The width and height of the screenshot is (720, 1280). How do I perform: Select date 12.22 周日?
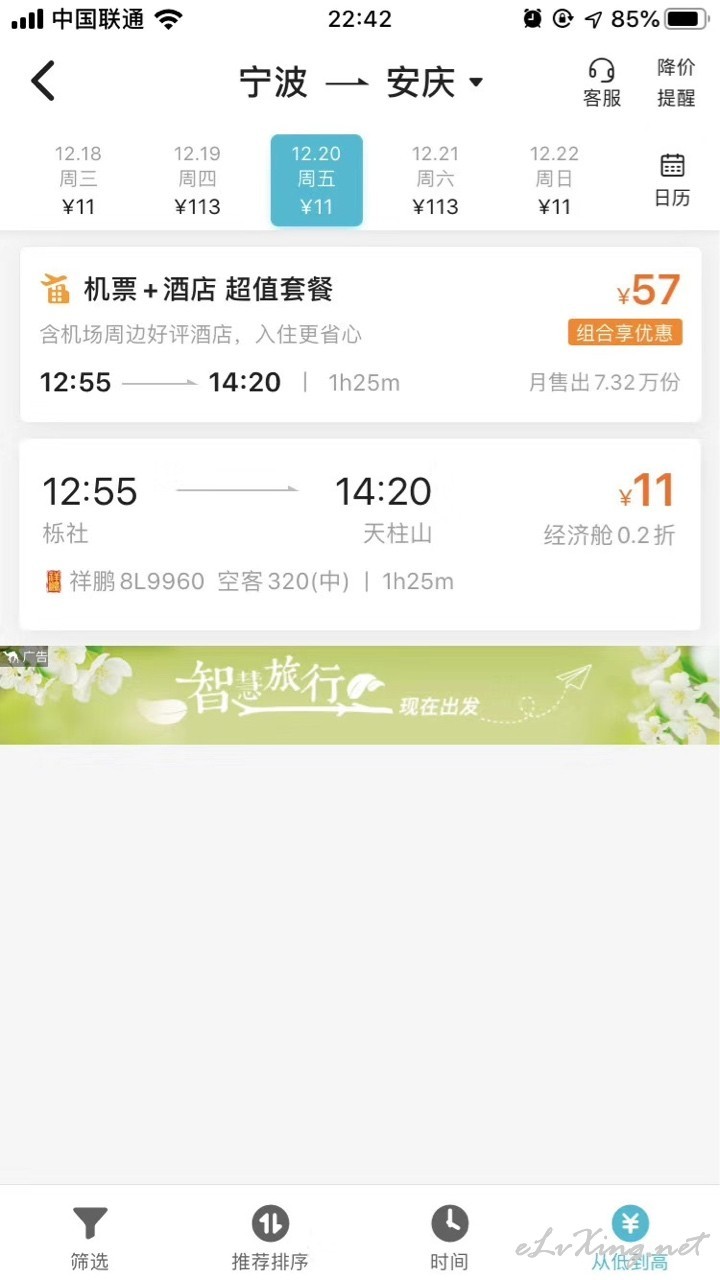coord(554,181)
